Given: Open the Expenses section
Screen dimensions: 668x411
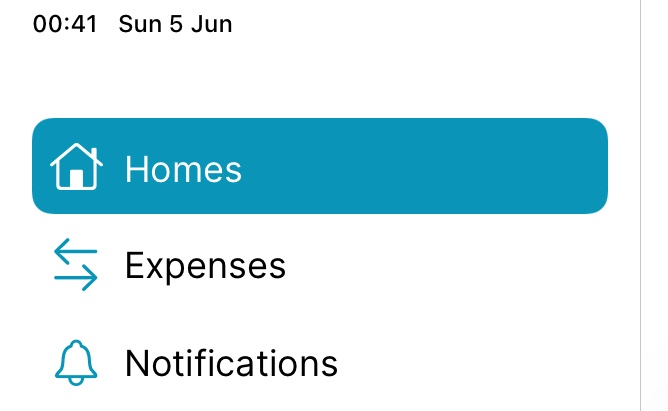Looking at the screenshot, I should coord(205,266).
